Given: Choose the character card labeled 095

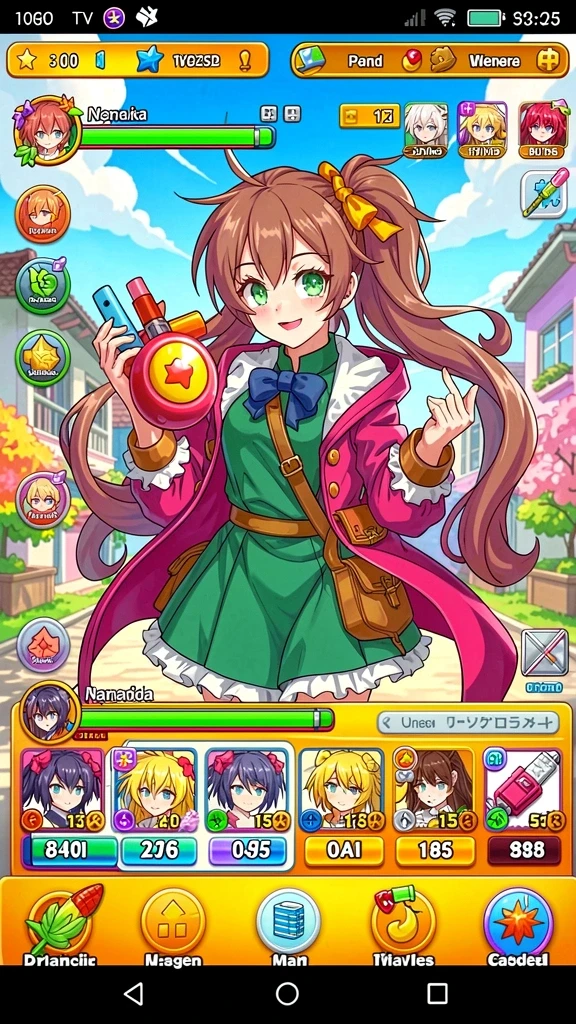Looking at the screenshot, I should coord(247,808).
